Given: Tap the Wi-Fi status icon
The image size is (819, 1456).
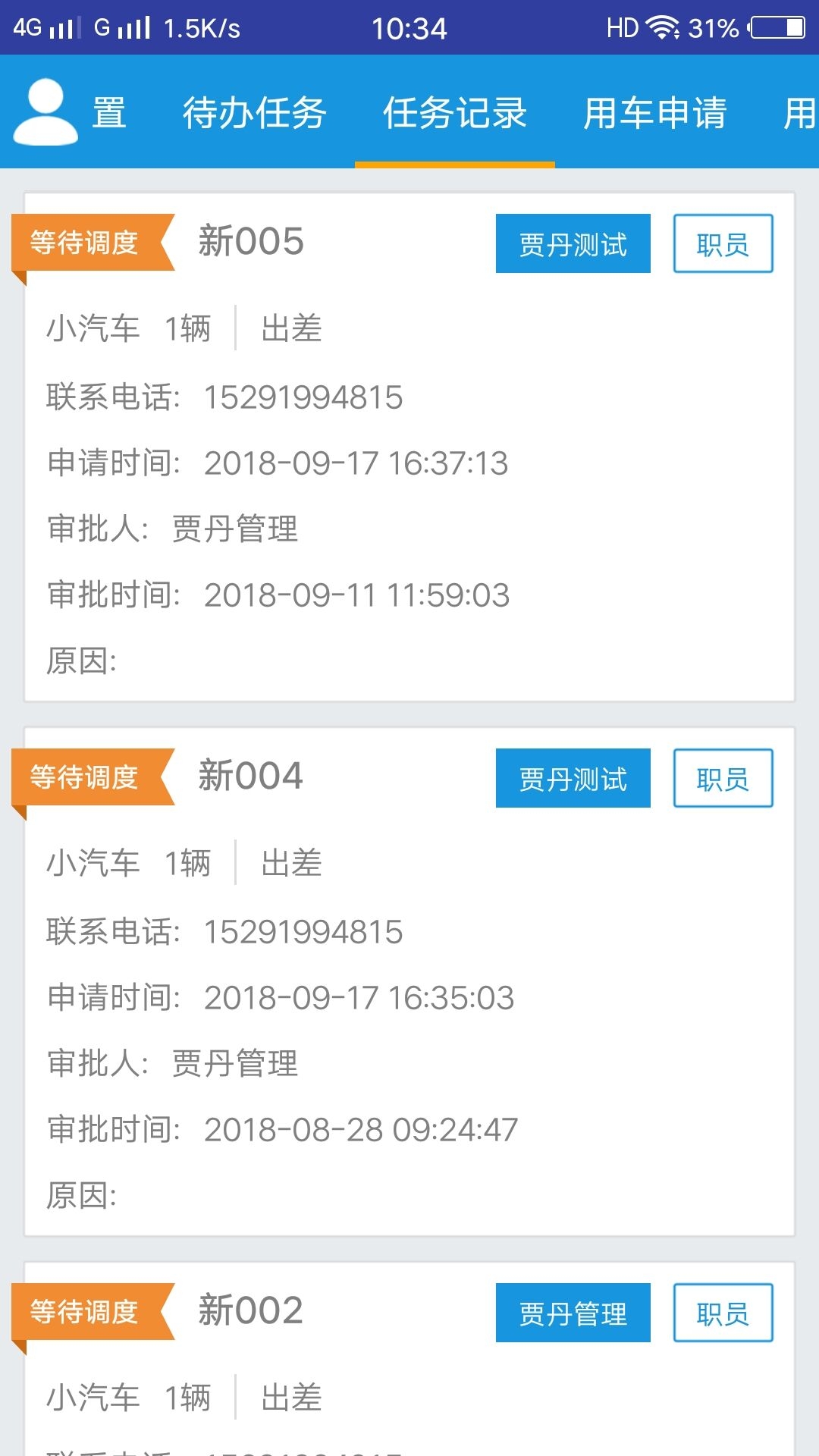Looking at the screenshot, I should (661, 25).
